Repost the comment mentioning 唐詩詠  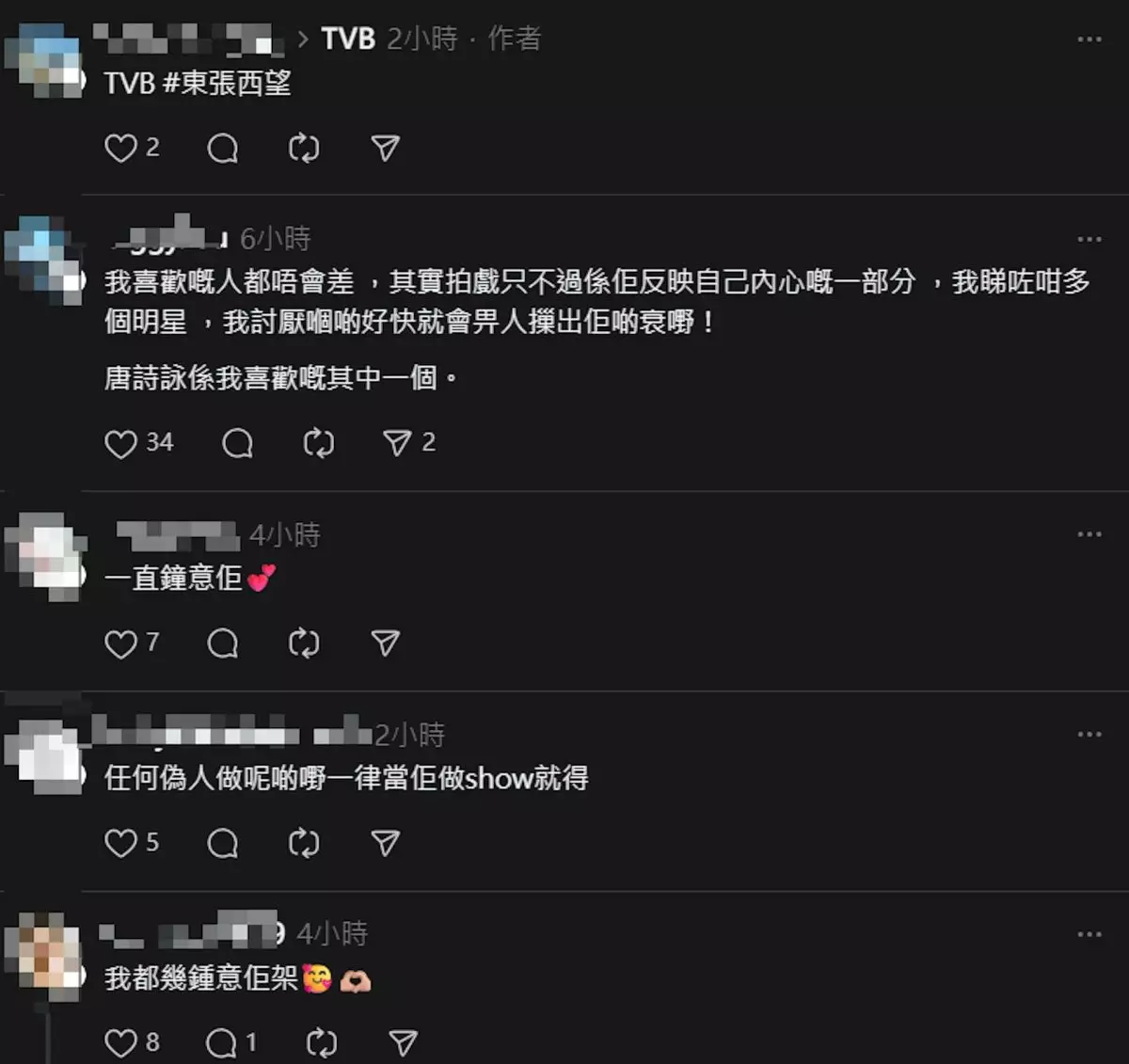(318, 443)
